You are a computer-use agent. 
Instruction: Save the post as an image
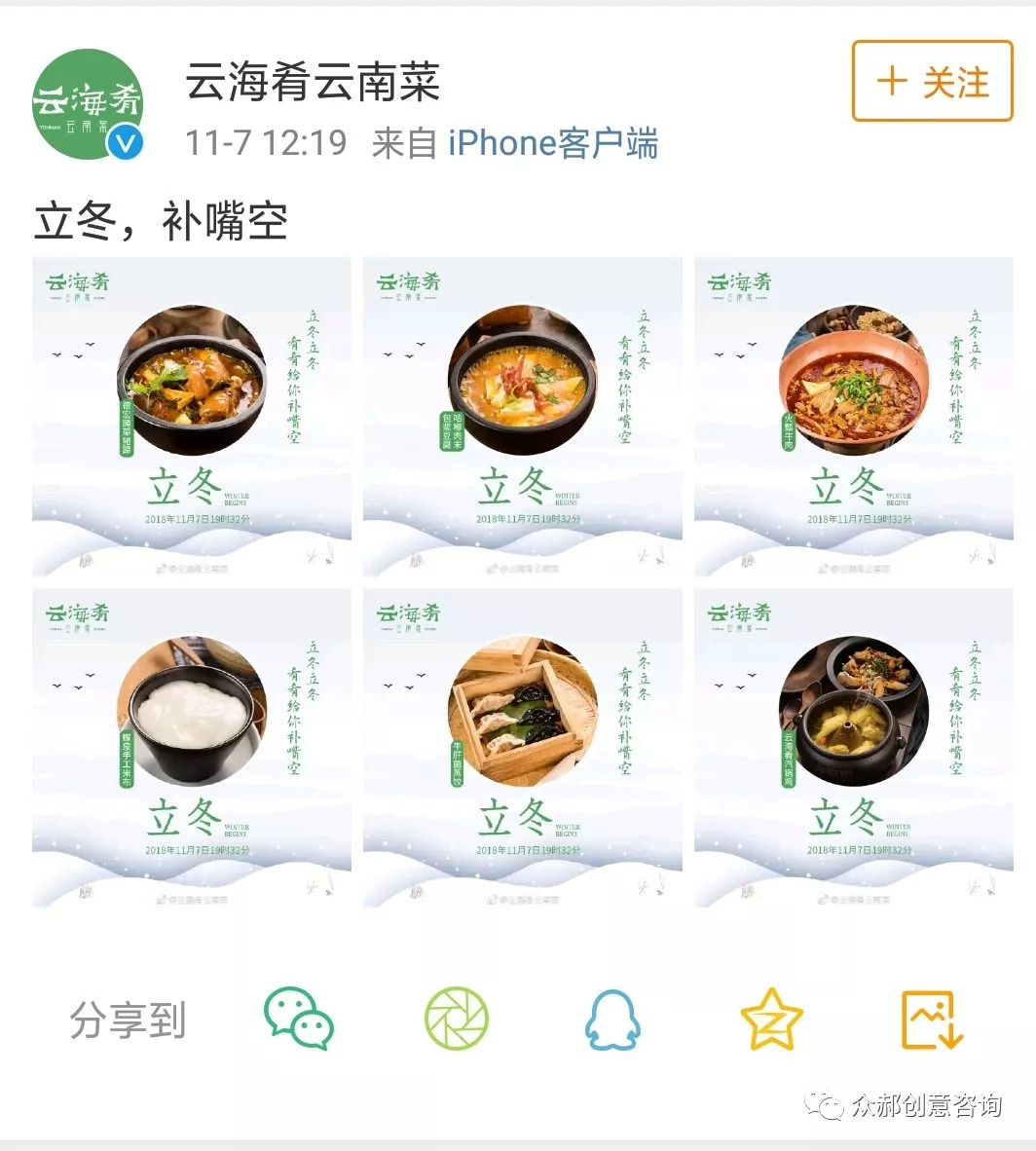tap(931, 1020)
